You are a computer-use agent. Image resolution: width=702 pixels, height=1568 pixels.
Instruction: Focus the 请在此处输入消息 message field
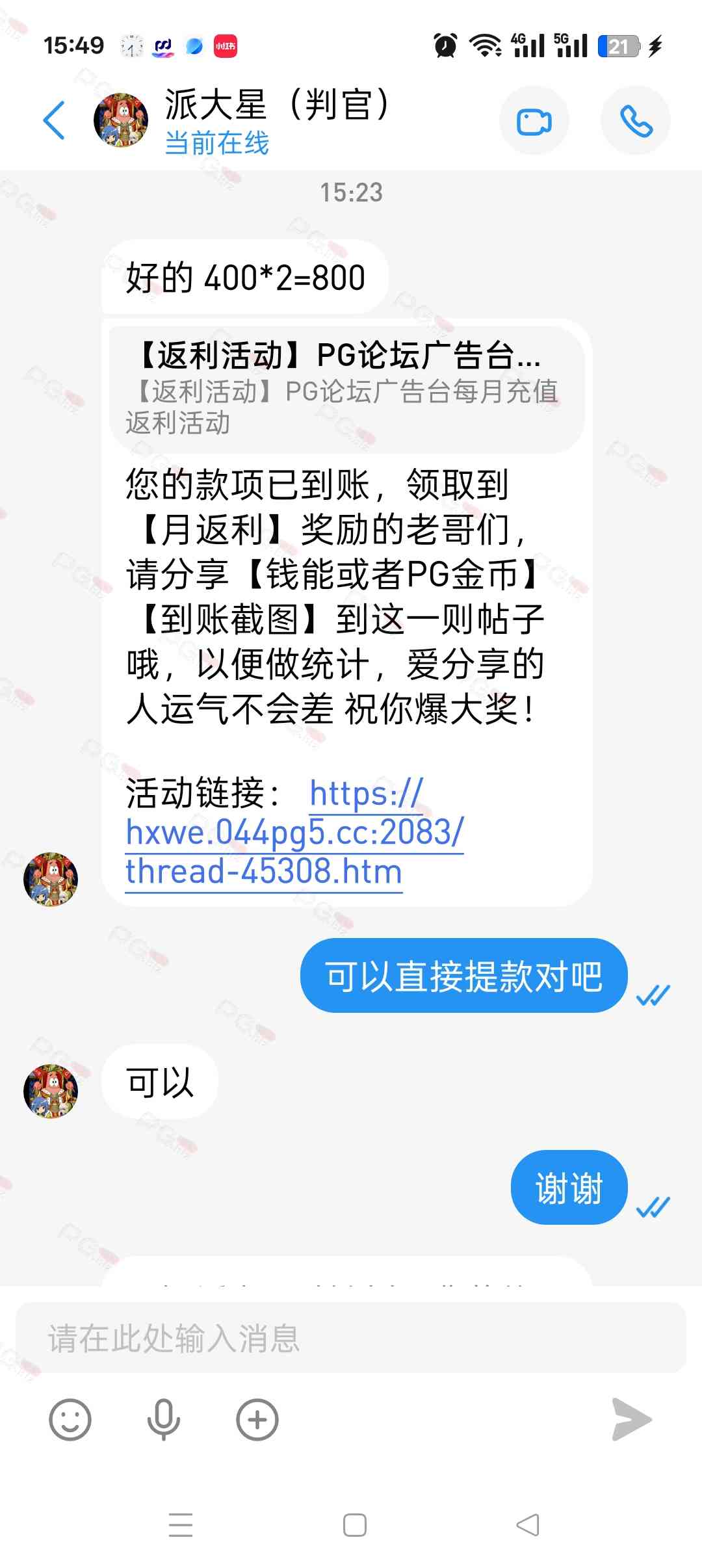(x=351, y=1338)
